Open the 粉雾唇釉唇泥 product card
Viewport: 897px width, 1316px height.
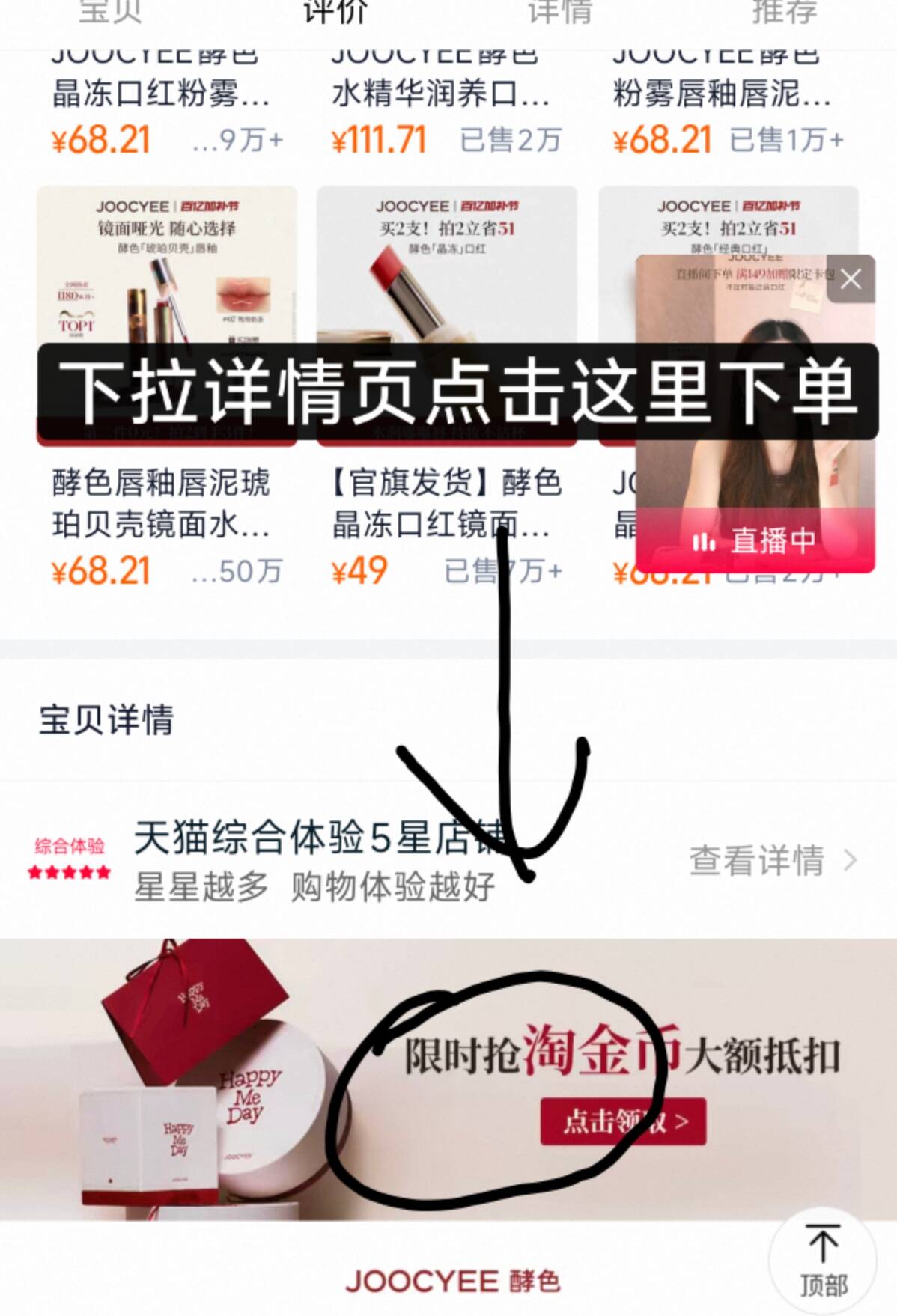(x=721, y=94)
